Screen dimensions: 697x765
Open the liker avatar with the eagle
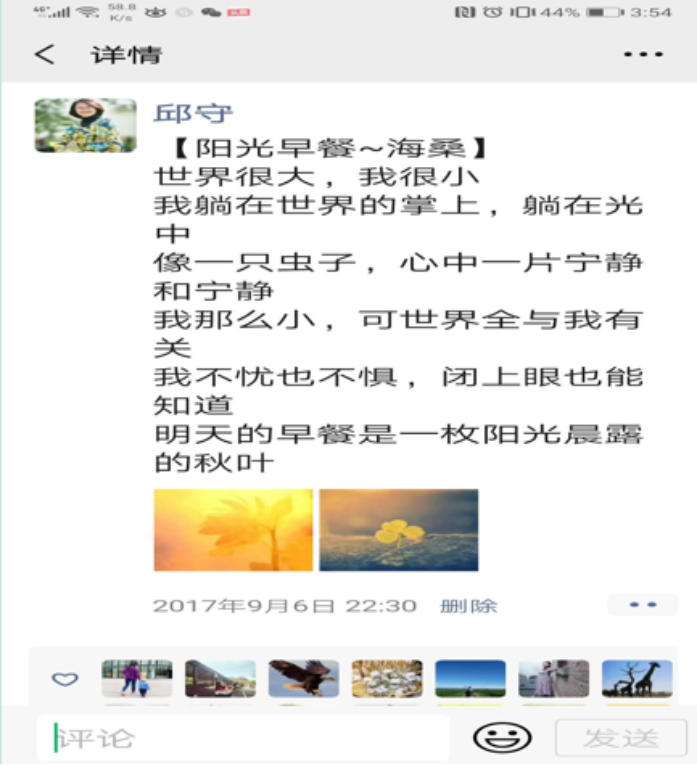(303, 679)
